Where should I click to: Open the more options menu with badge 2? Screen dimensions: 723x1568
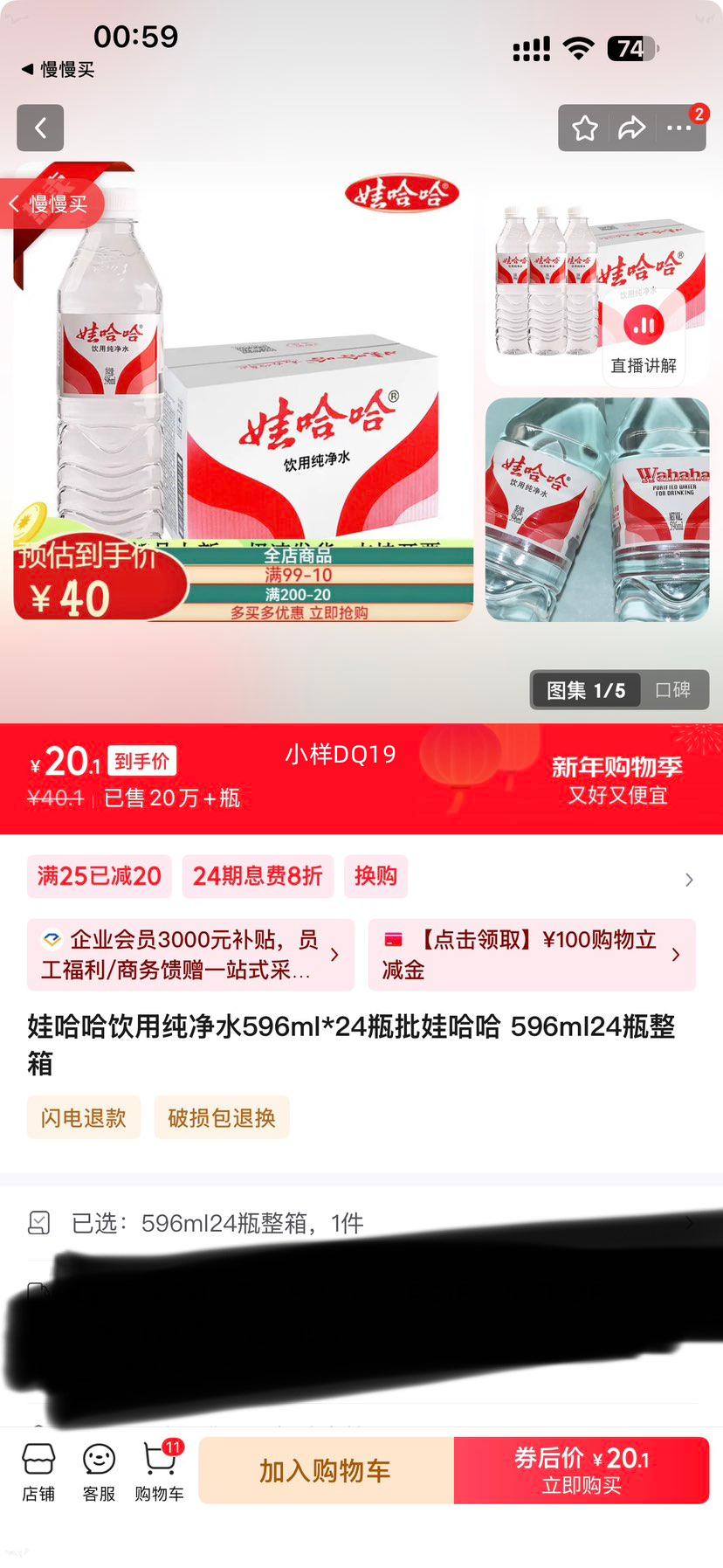pyautogui.click(x=678, y=129)
